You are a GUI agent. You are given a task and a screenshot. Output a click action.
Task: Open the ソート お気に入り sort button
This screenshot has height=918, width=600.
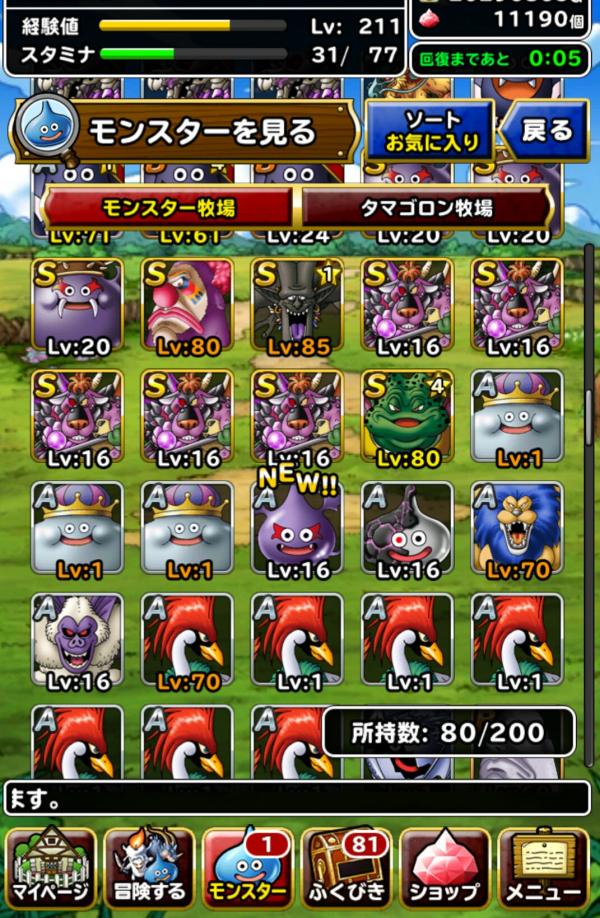tap(430, 130)
